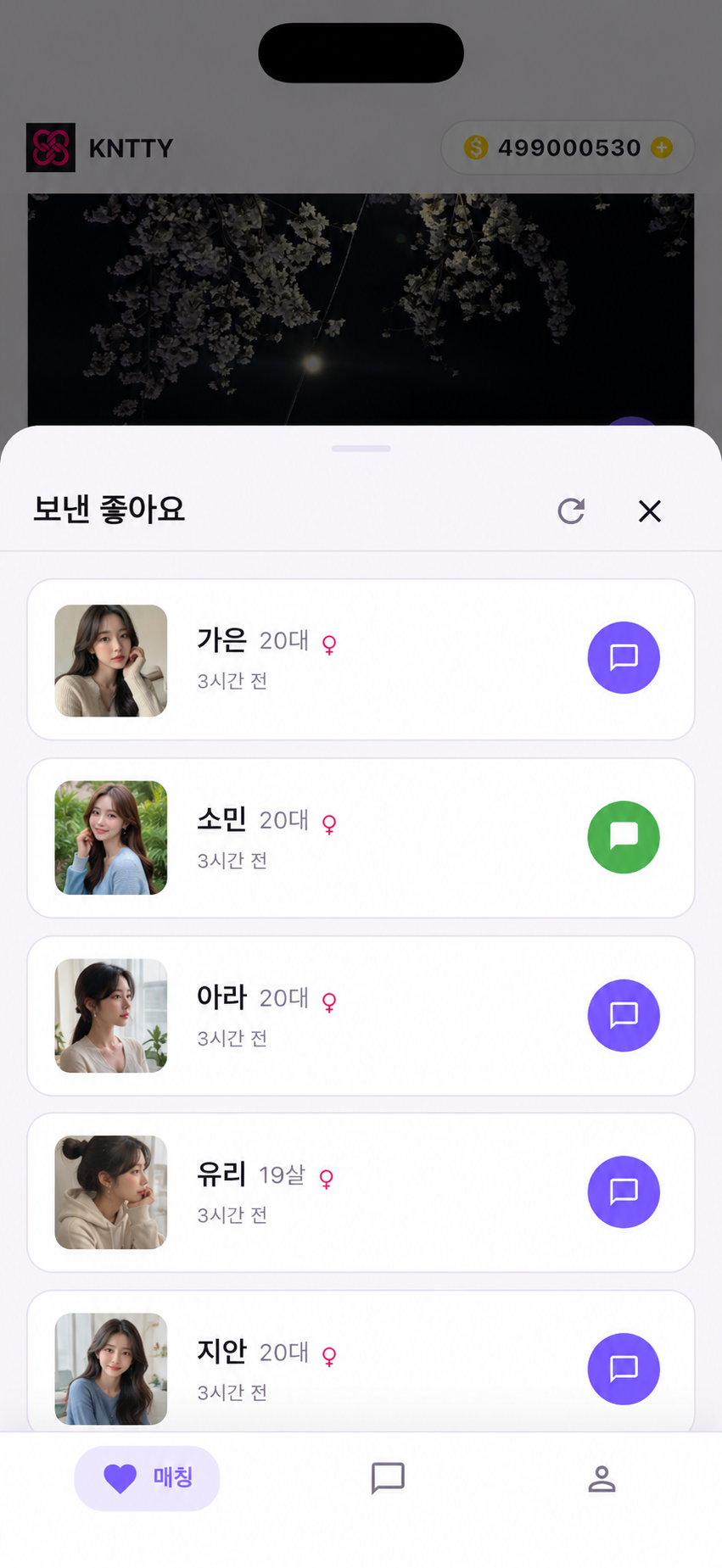Viewport: 722px width, 1568px height.
Task: Send a message to 지안
Action: pos(624,1369)
